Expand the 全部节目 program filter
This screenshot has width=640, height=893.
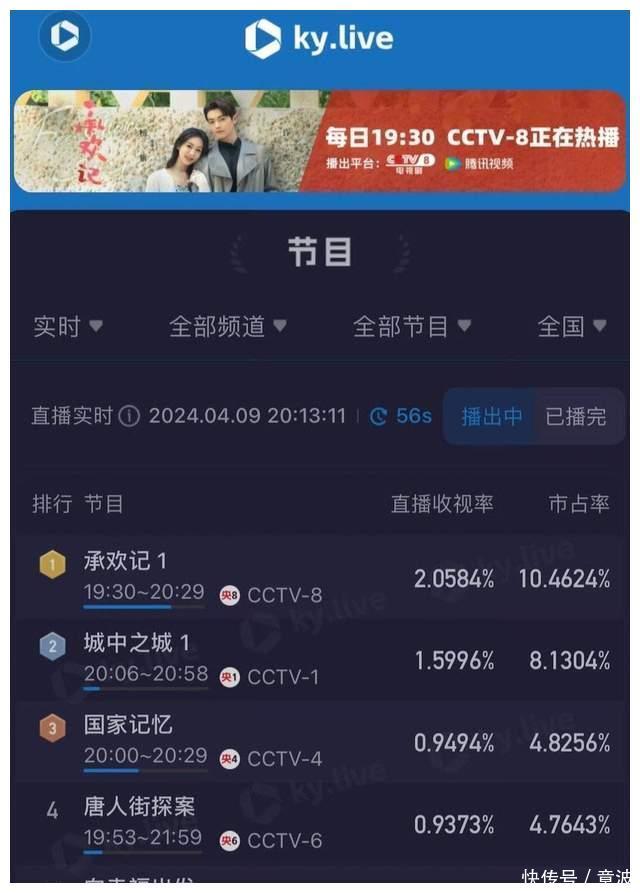(413, 326)
